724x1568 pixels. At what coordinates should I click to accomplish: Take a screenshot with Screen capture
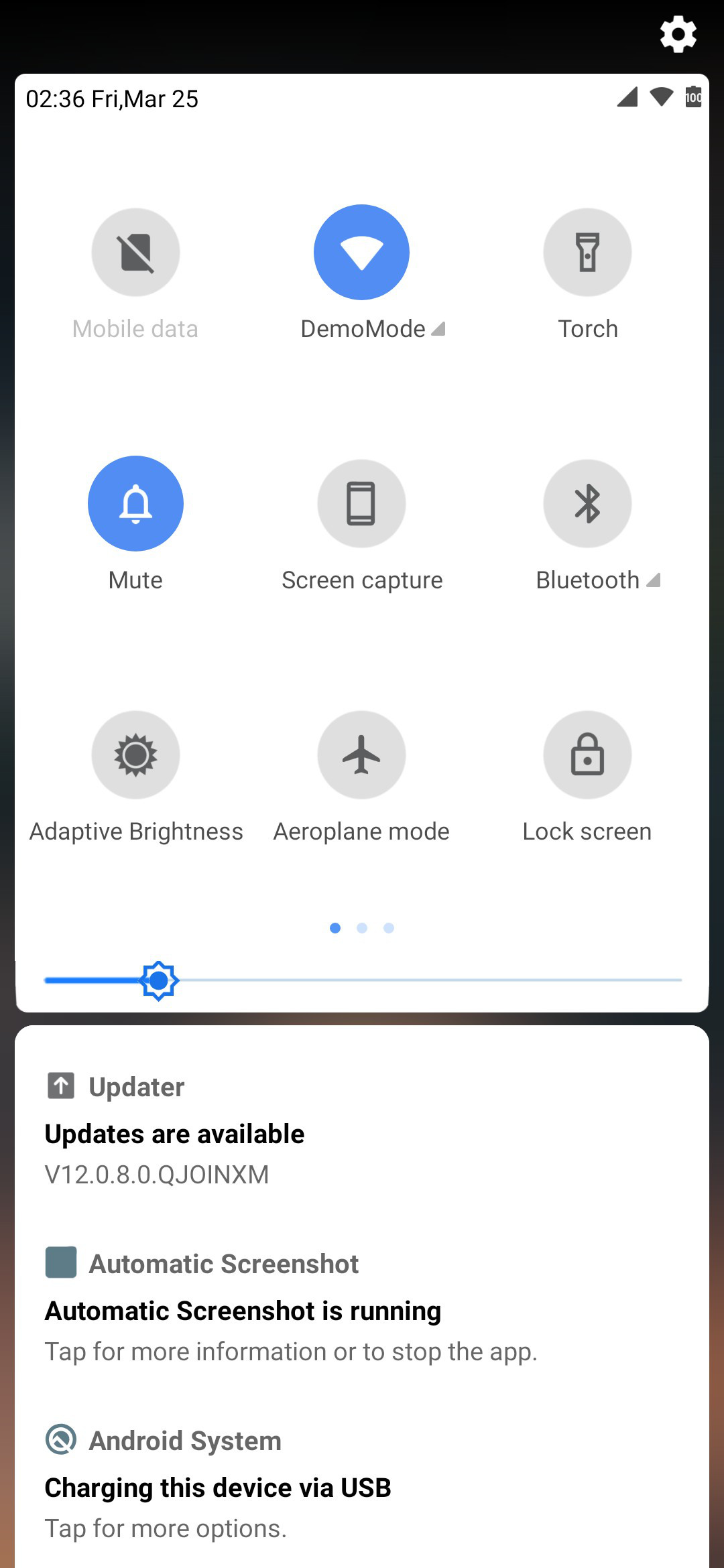(x=361, y=503)
